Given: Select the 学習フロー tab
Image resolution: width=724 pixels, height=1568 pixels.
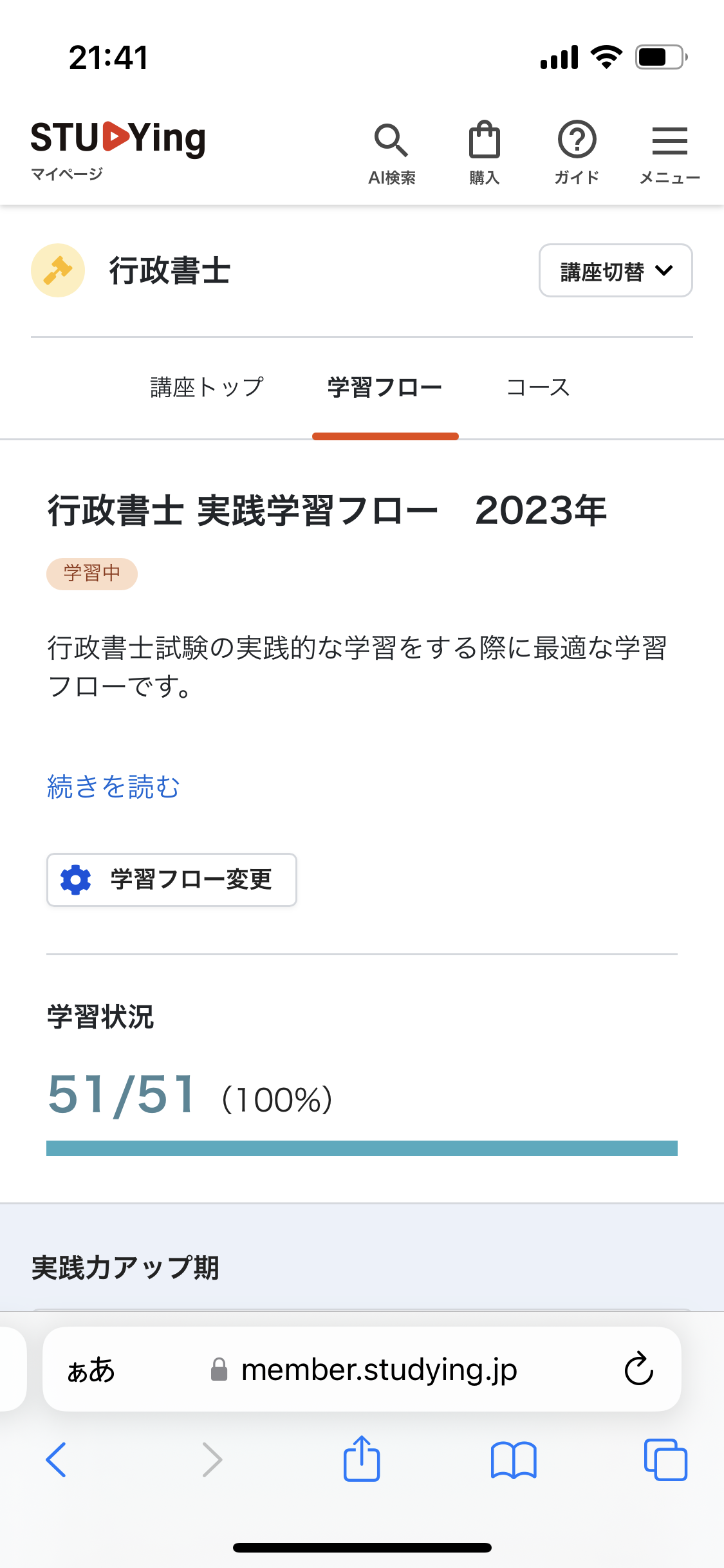Looking at the screenshot, I should 385,387.
